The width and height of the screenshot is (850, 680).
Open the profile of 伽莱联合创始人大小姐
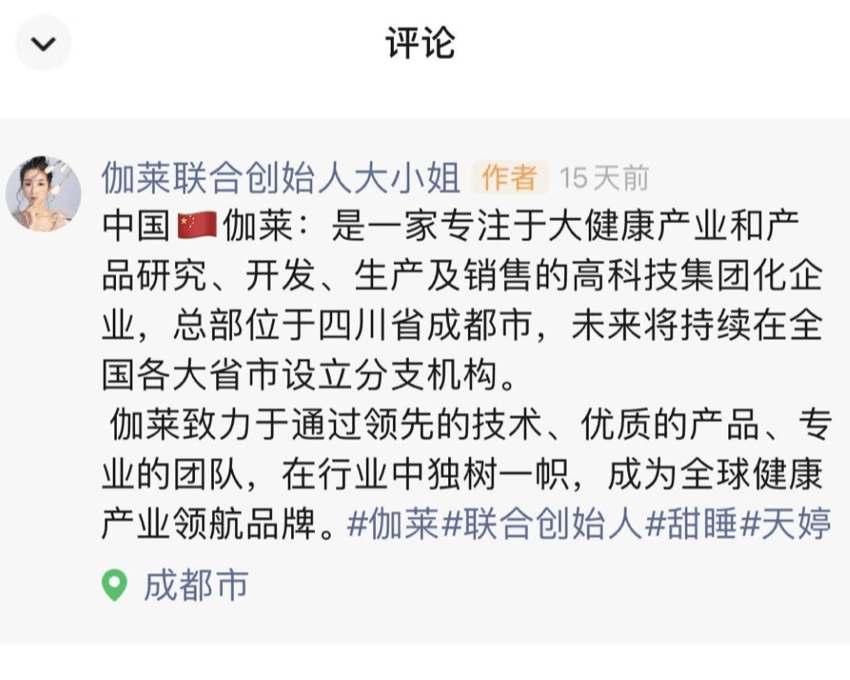click(281, 178)
